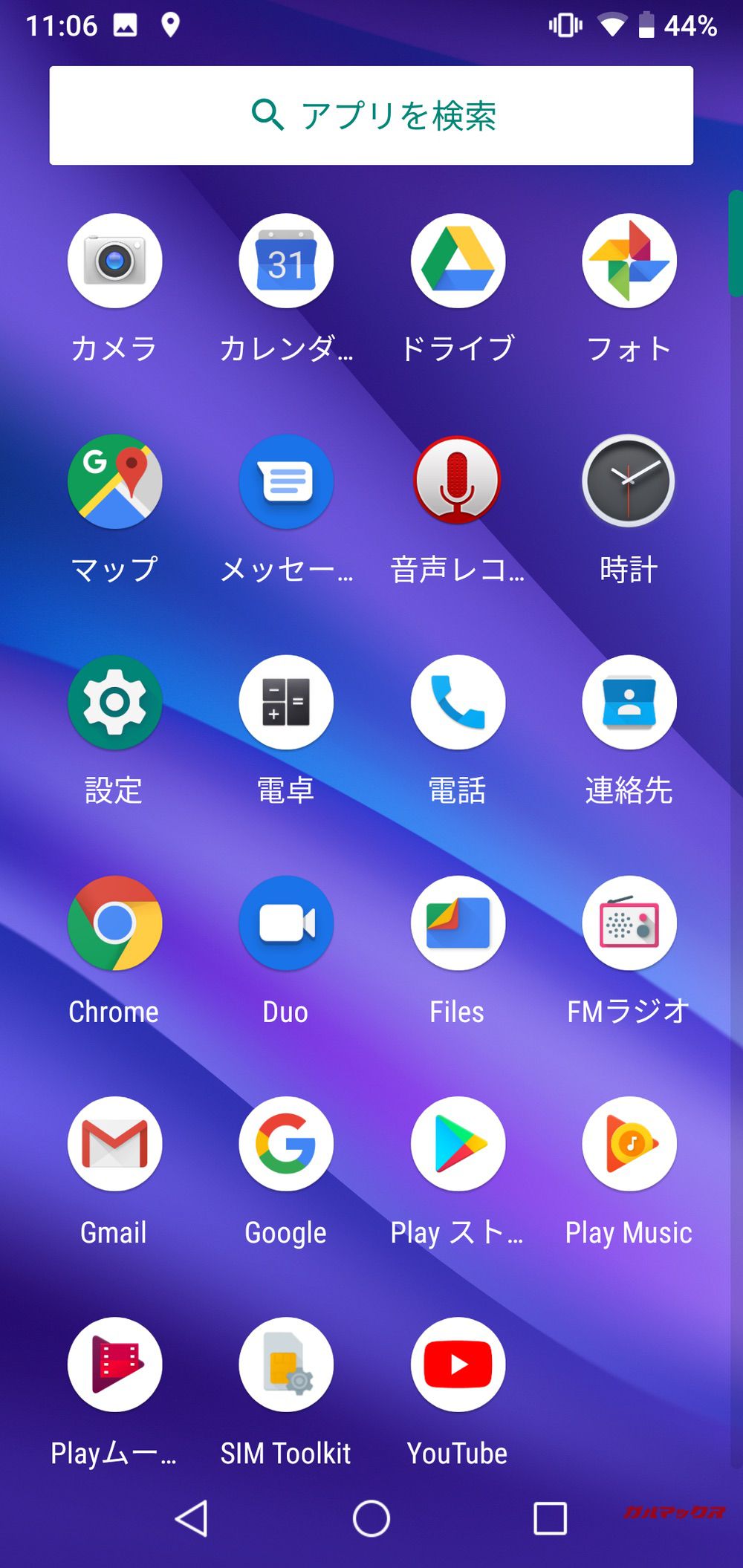The height and width of the screenshot is (1568, 743).
Task: Open the 連絡先 contacts app
Action: coord(629,702)
